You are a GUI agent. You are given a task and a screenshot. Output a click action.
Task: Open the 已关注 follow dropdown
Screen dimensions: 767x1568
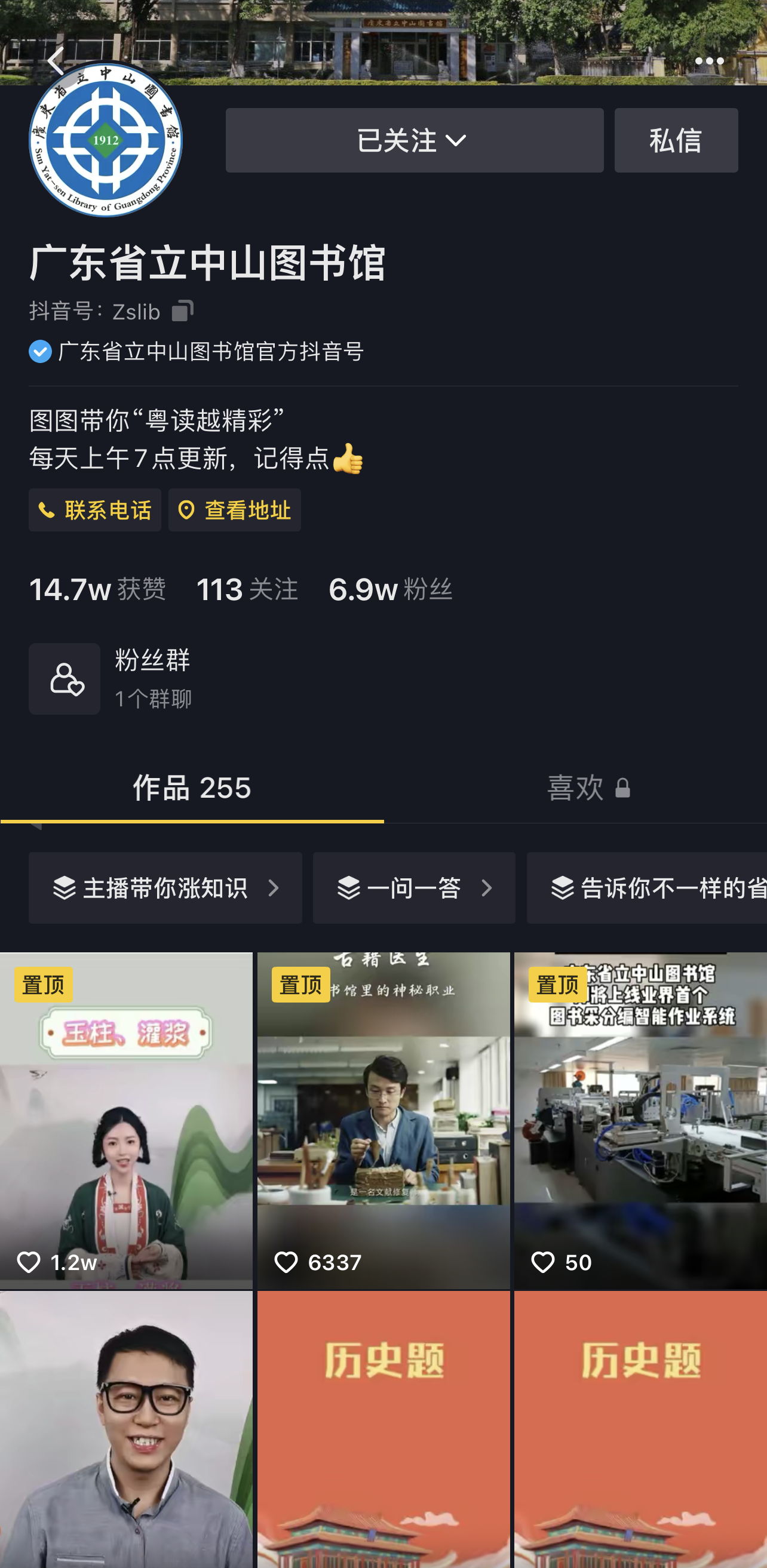coord(414,140)
